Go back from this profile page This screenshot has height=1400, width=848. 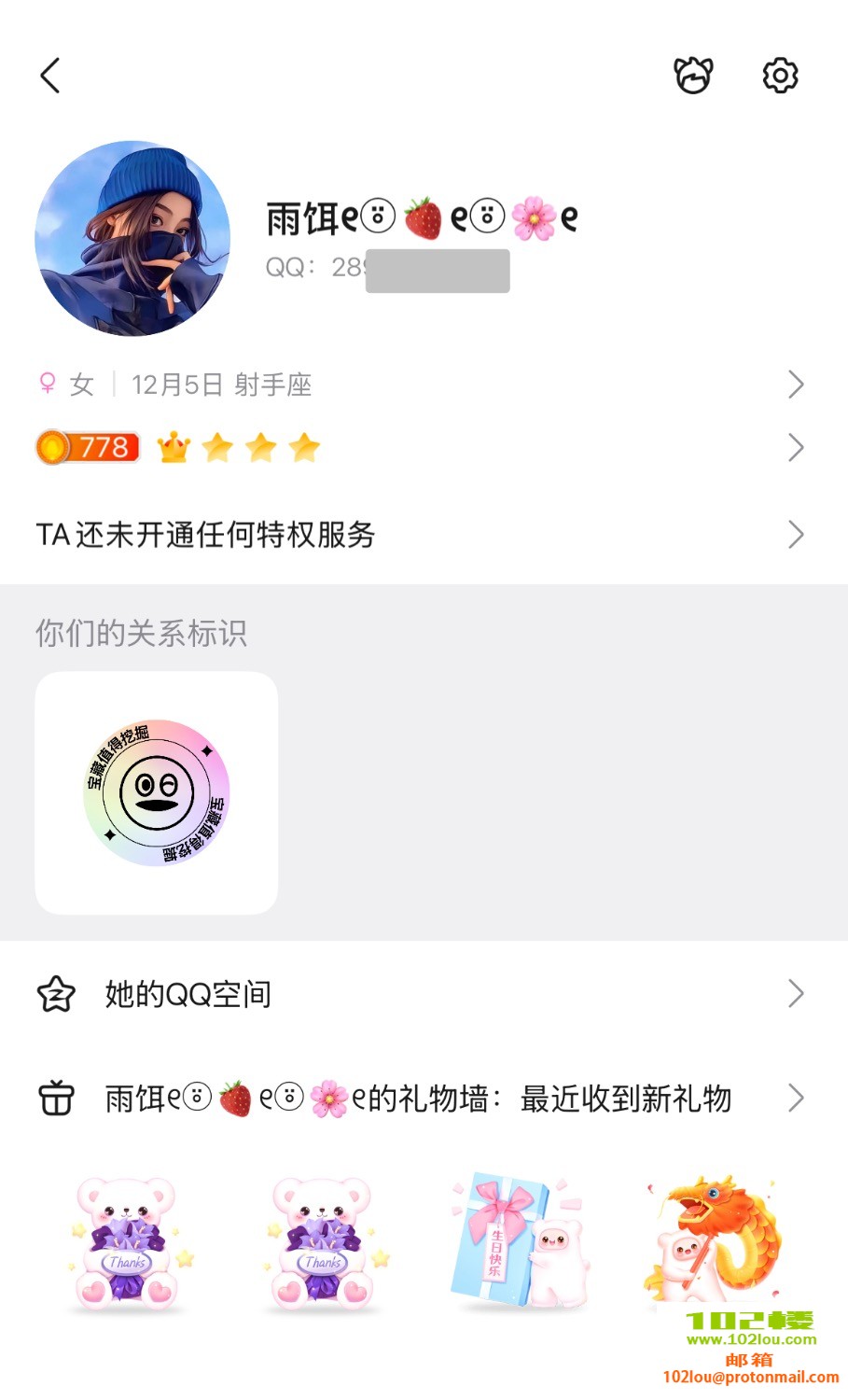(x=50, y=76)
